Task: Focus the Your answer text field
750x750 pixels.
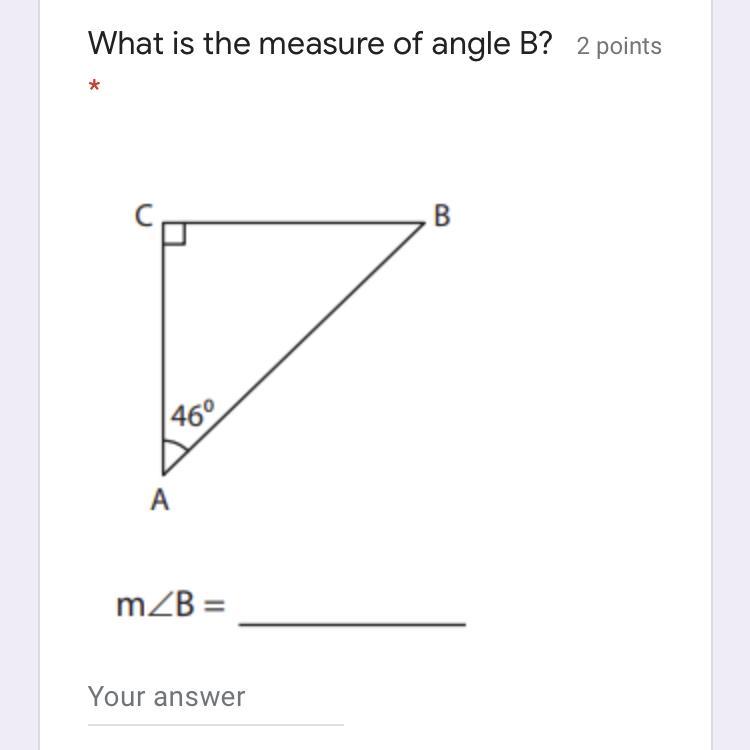Action: [215, 698]
